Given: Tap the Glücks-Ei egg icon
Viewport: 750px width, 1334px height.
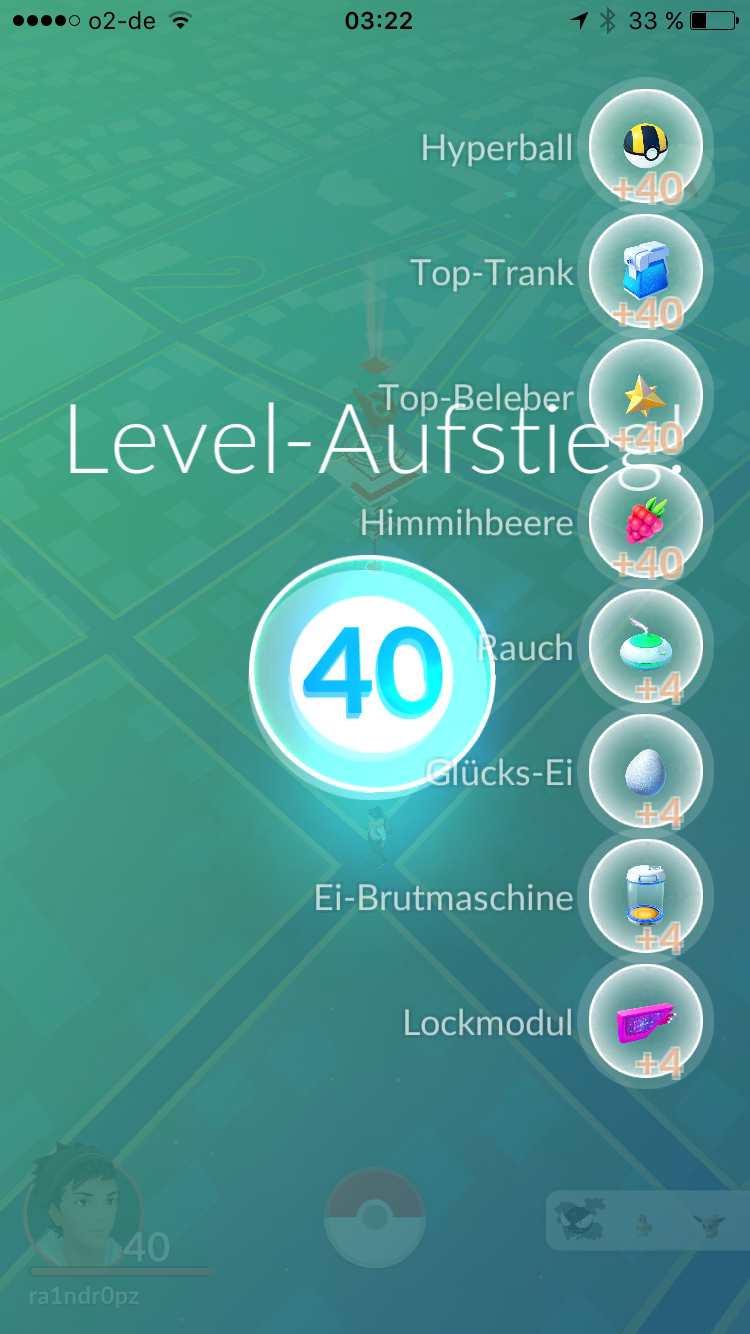Looking at the screenshot, I should tap(647, 770).
